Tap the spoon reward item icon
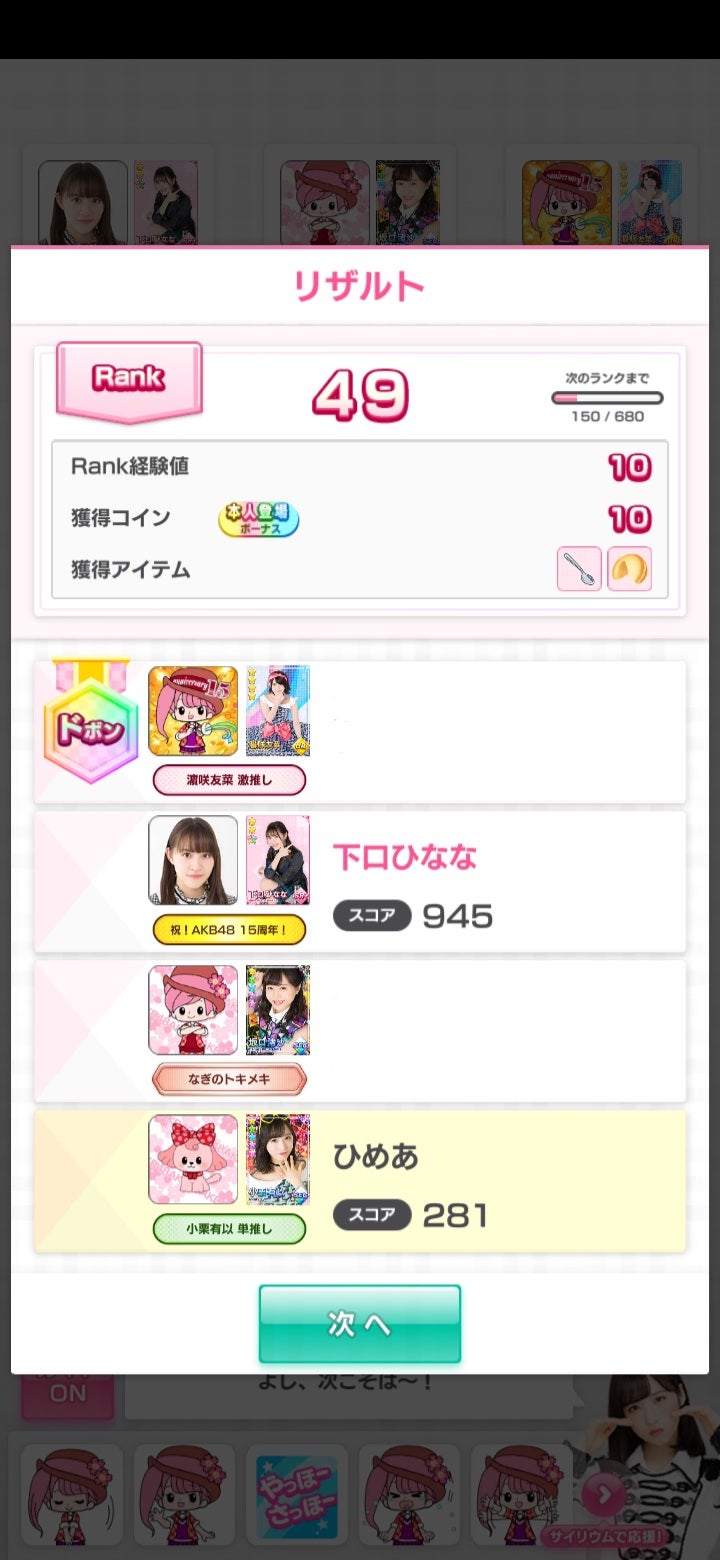 point(579,569)
